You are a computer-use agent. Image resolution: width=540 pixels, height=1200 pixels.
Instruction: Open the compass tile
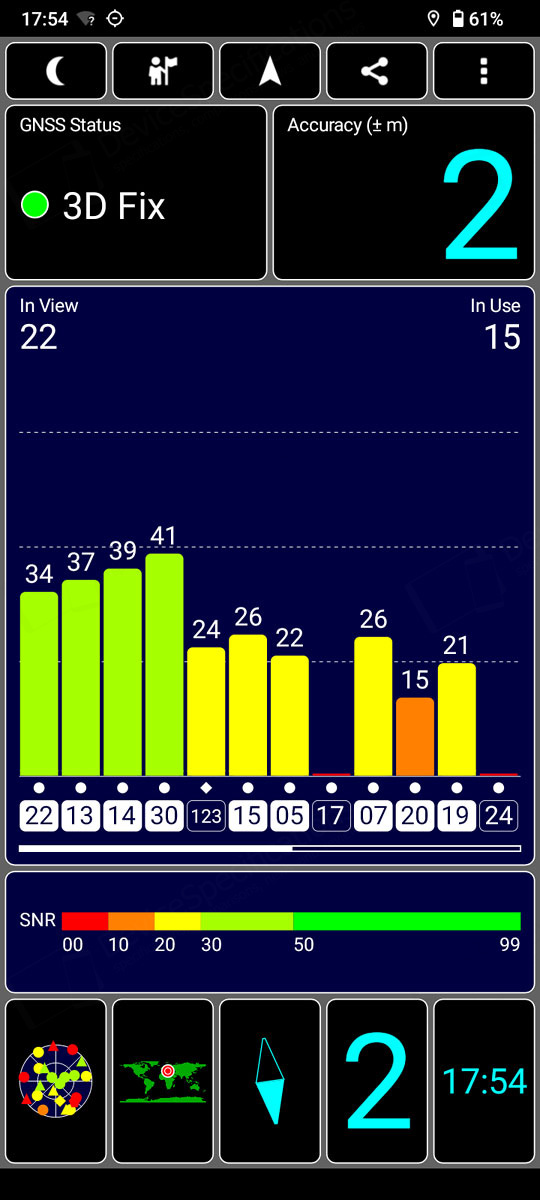(270, 1080)
